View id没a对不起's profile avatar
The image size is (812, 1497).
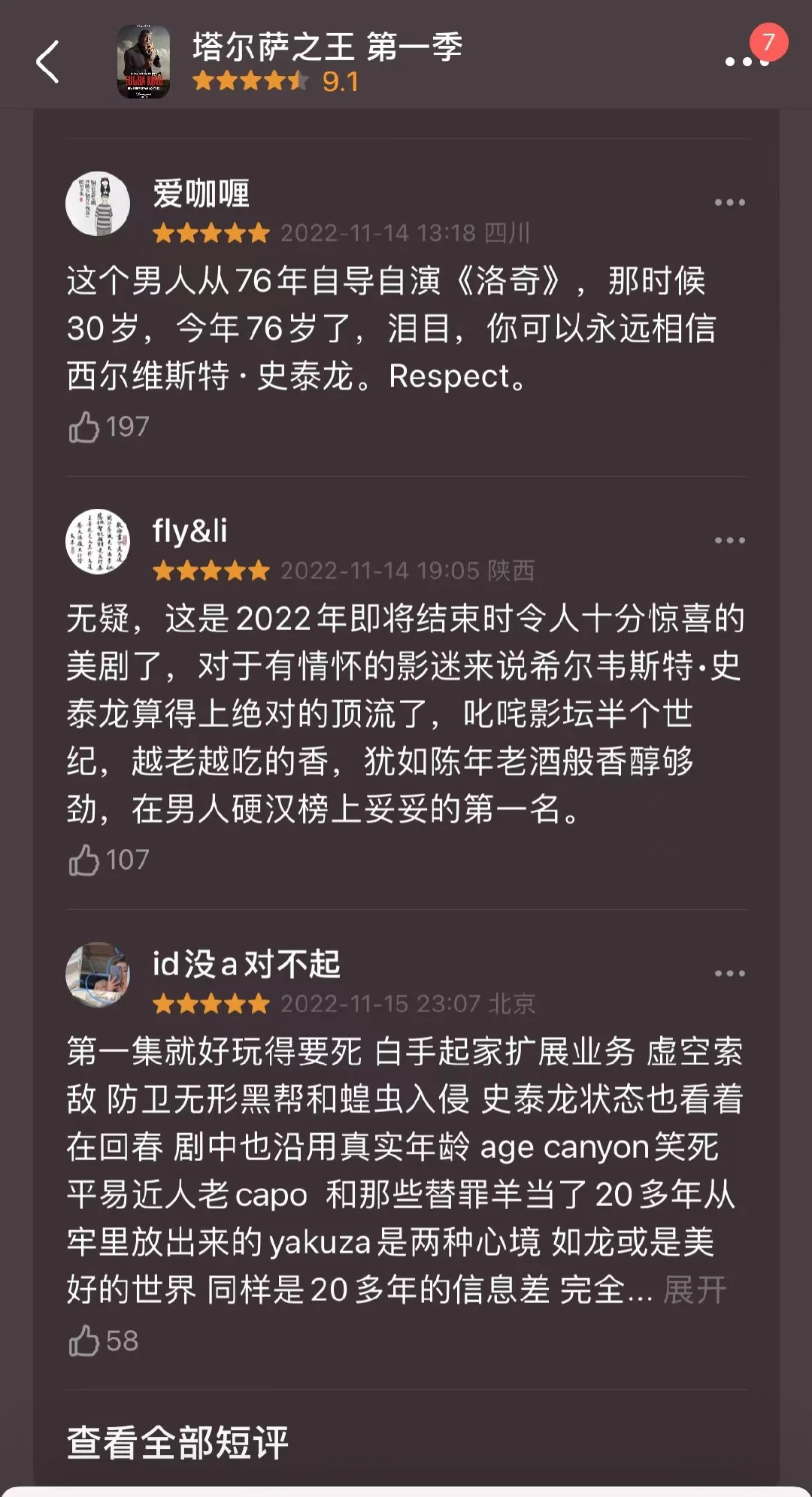[x=98, y=974]
